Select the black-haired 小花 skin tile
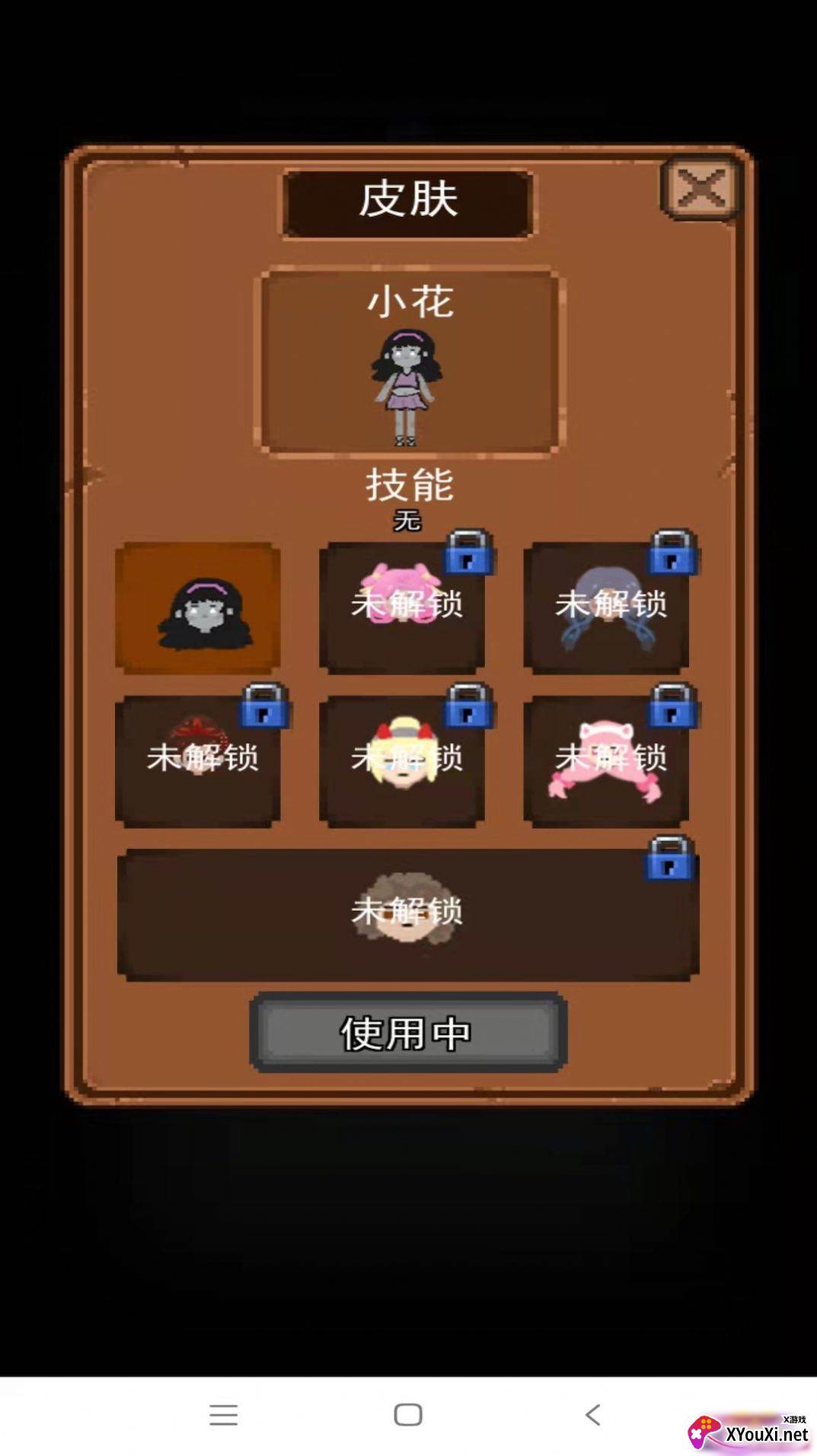 (198, 608)
